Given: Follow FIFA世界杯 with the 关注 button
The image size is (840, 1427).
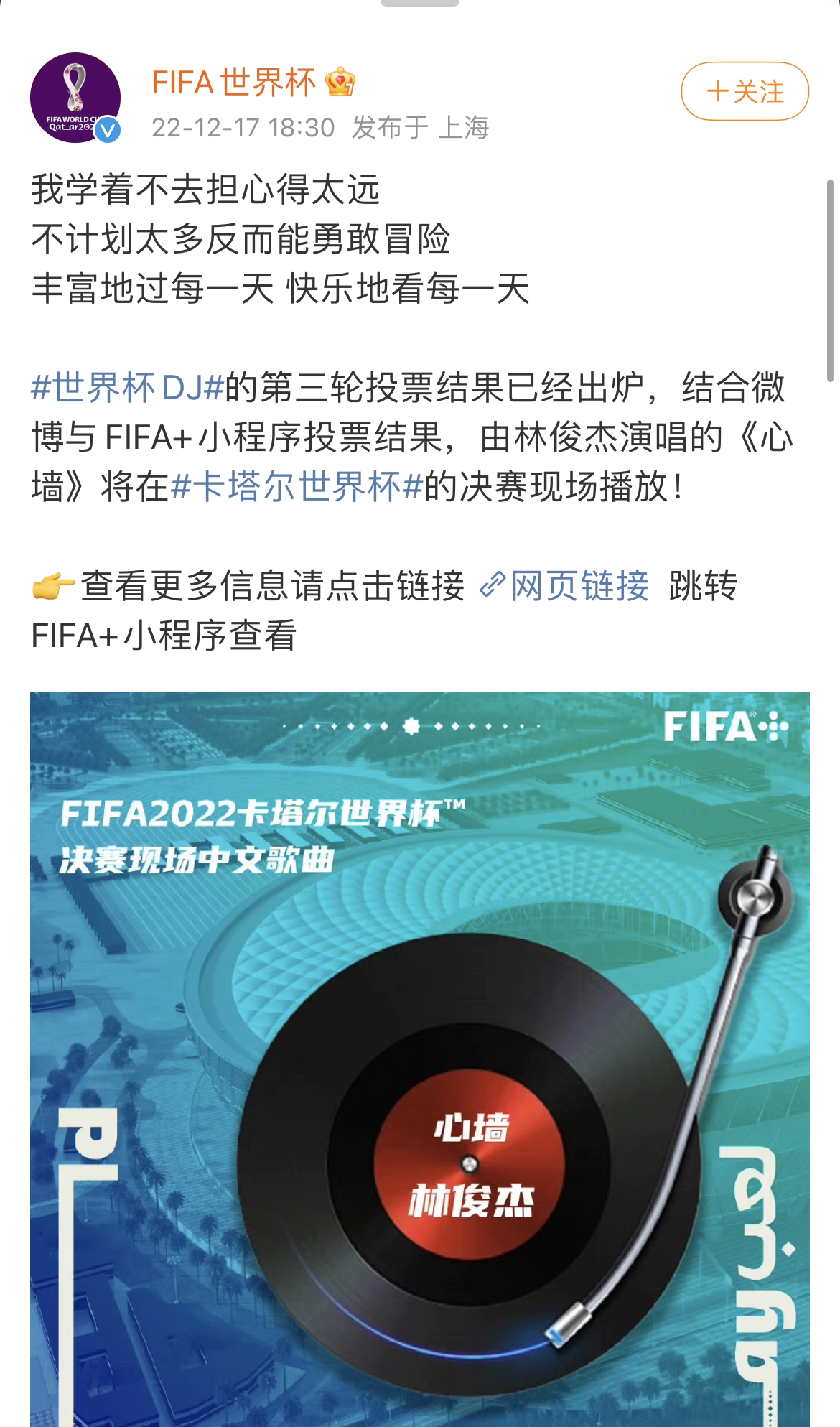Looking at the screenshot, I should [745, 91].
